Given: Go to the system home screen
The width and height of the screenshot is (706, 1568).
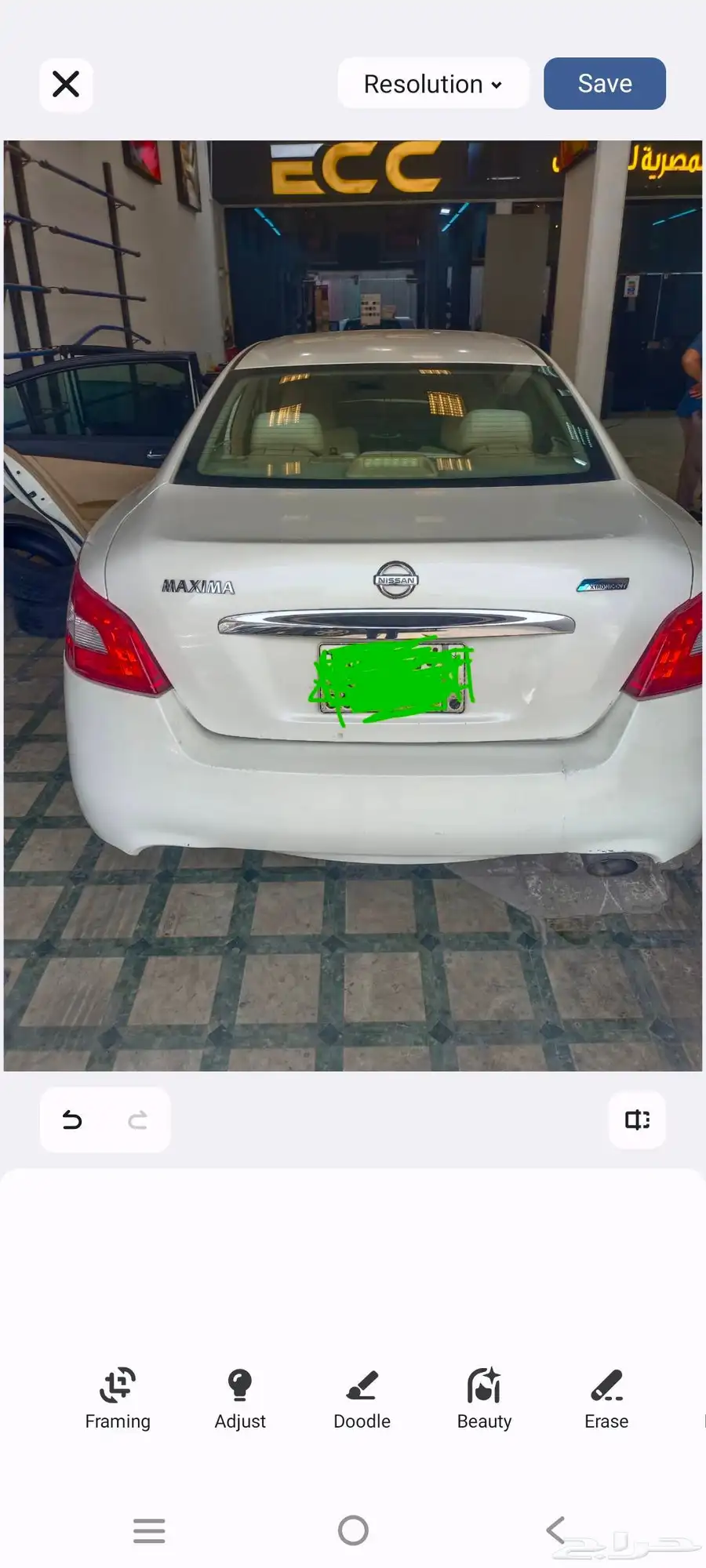Looking at the screenshot, I should pos(353,1530).
